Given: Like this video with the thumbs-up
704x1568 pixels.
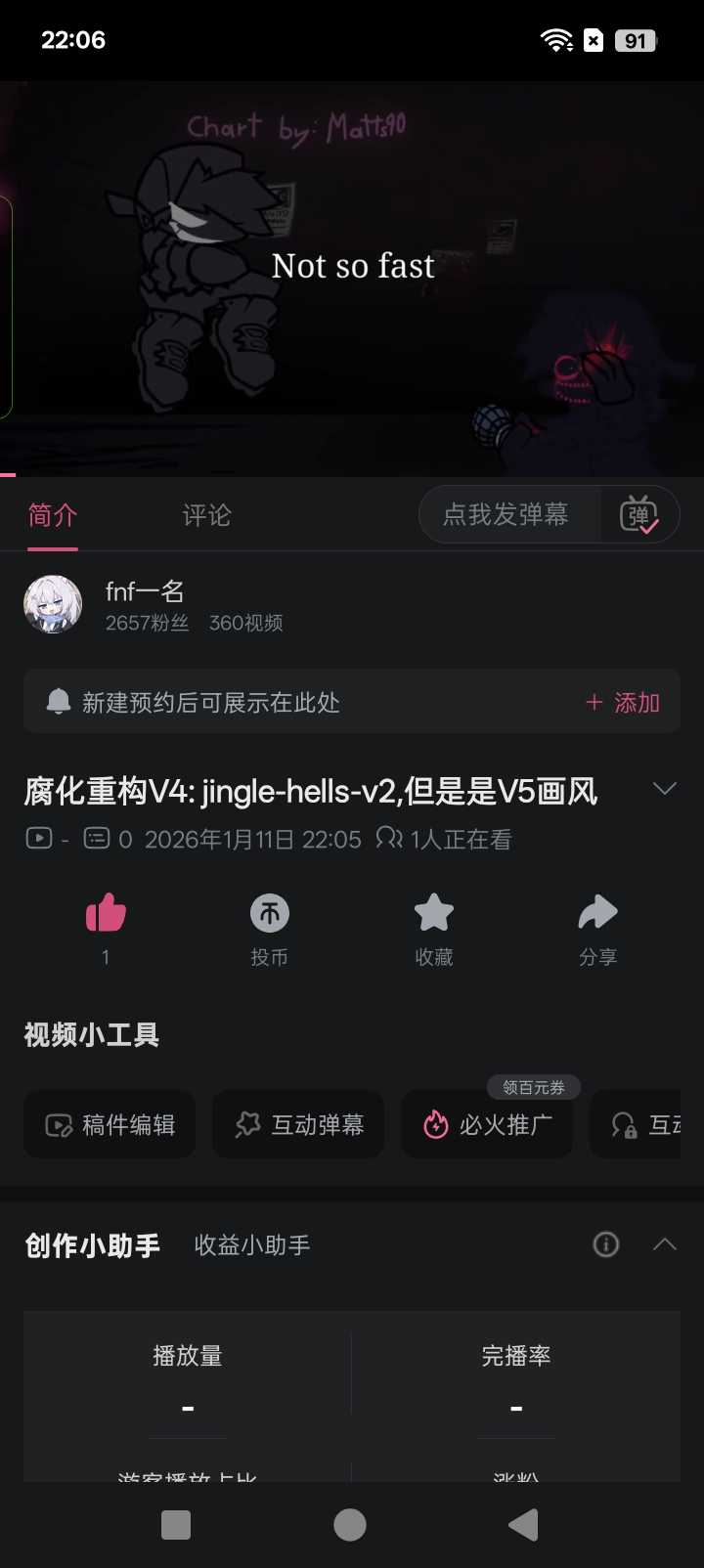Looking at the screenshot, I should click(x=106, y=914).
